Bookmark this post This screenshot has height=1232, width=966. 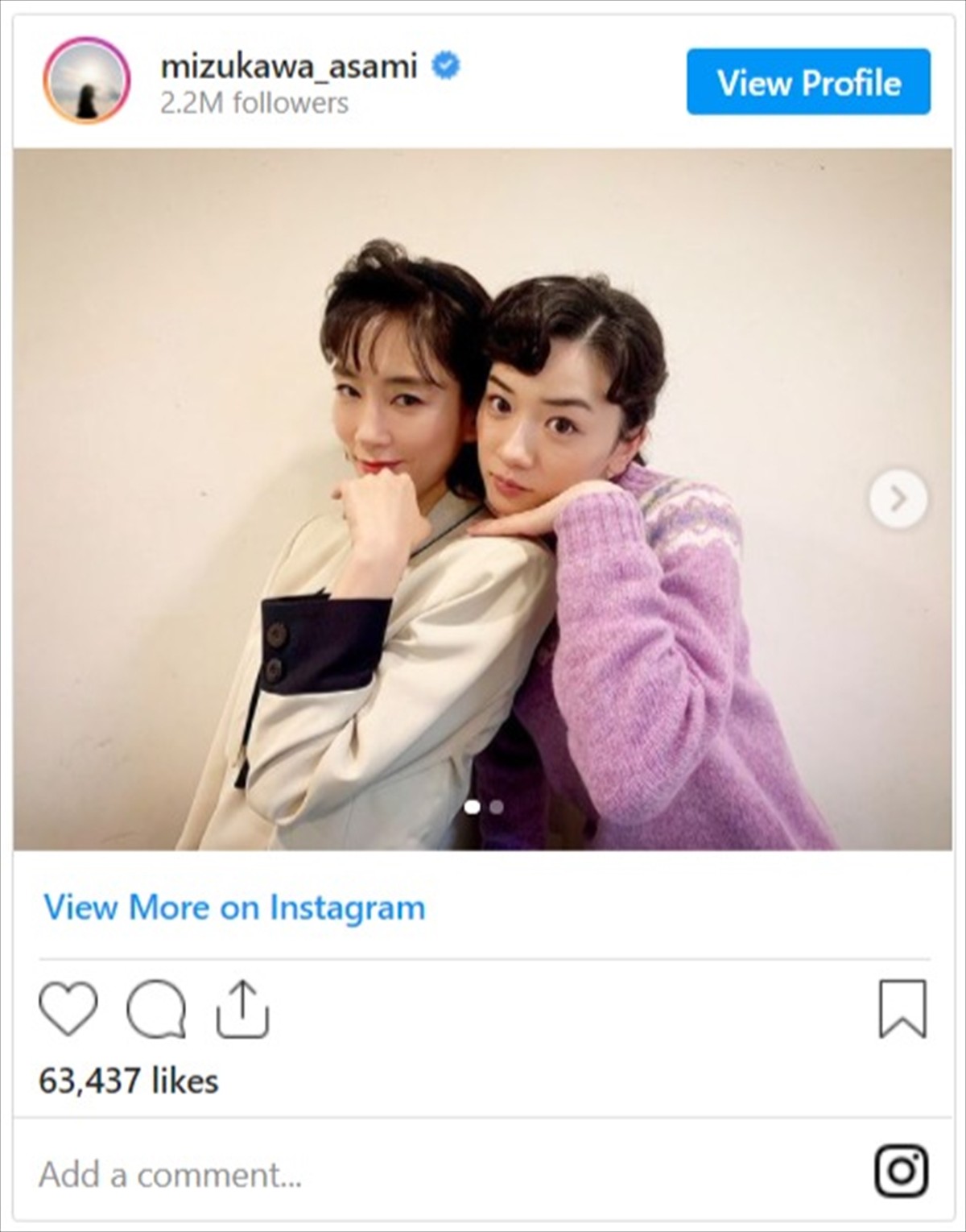(x=902, y=1008)
